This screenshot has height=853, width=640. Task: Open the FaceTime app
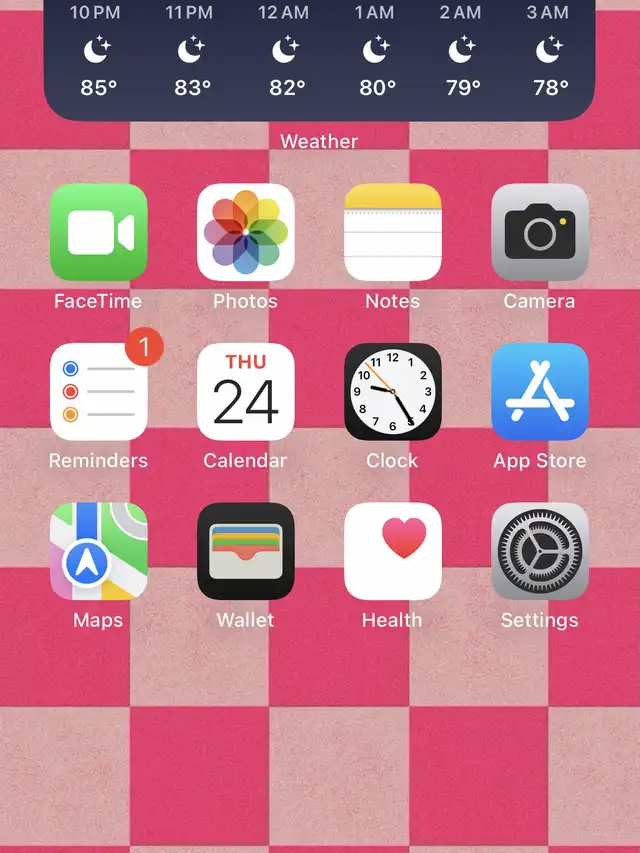pos(98,232)
